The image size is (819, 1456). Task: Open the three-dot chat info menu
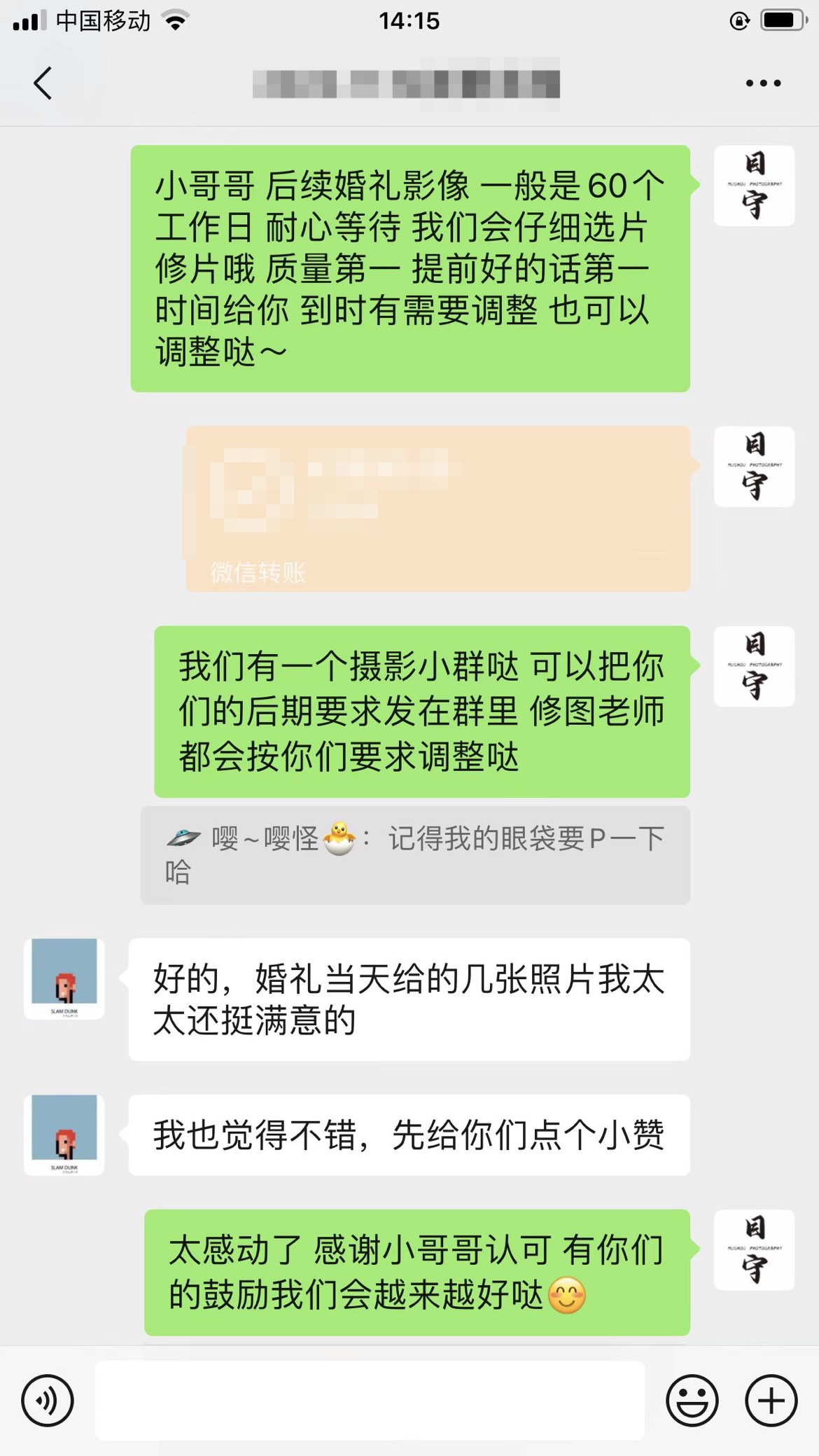pos(763,83)
